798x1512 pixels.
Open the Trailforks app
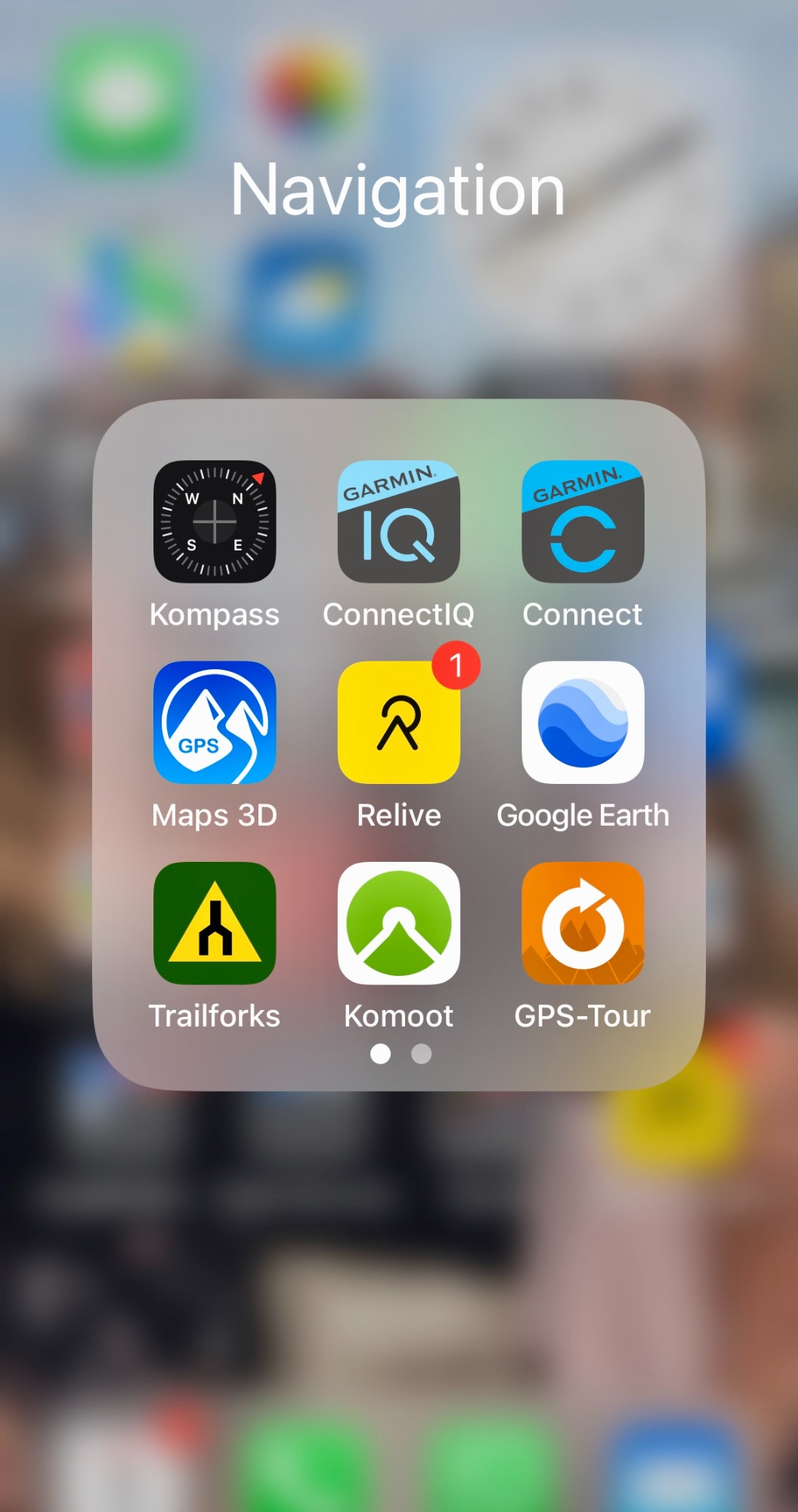point(215,923)
